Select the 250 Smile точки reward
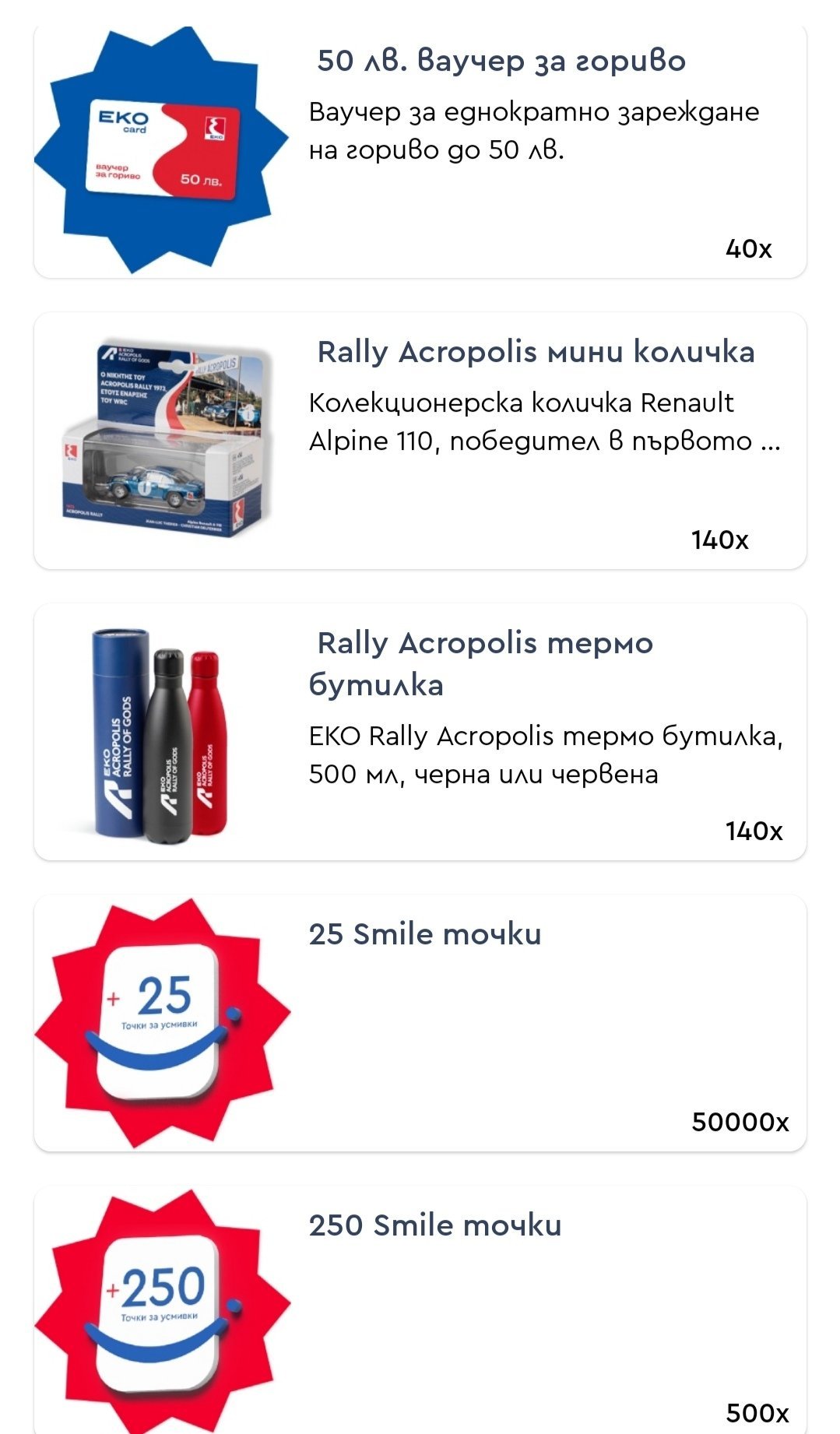 pos(420,1309)
